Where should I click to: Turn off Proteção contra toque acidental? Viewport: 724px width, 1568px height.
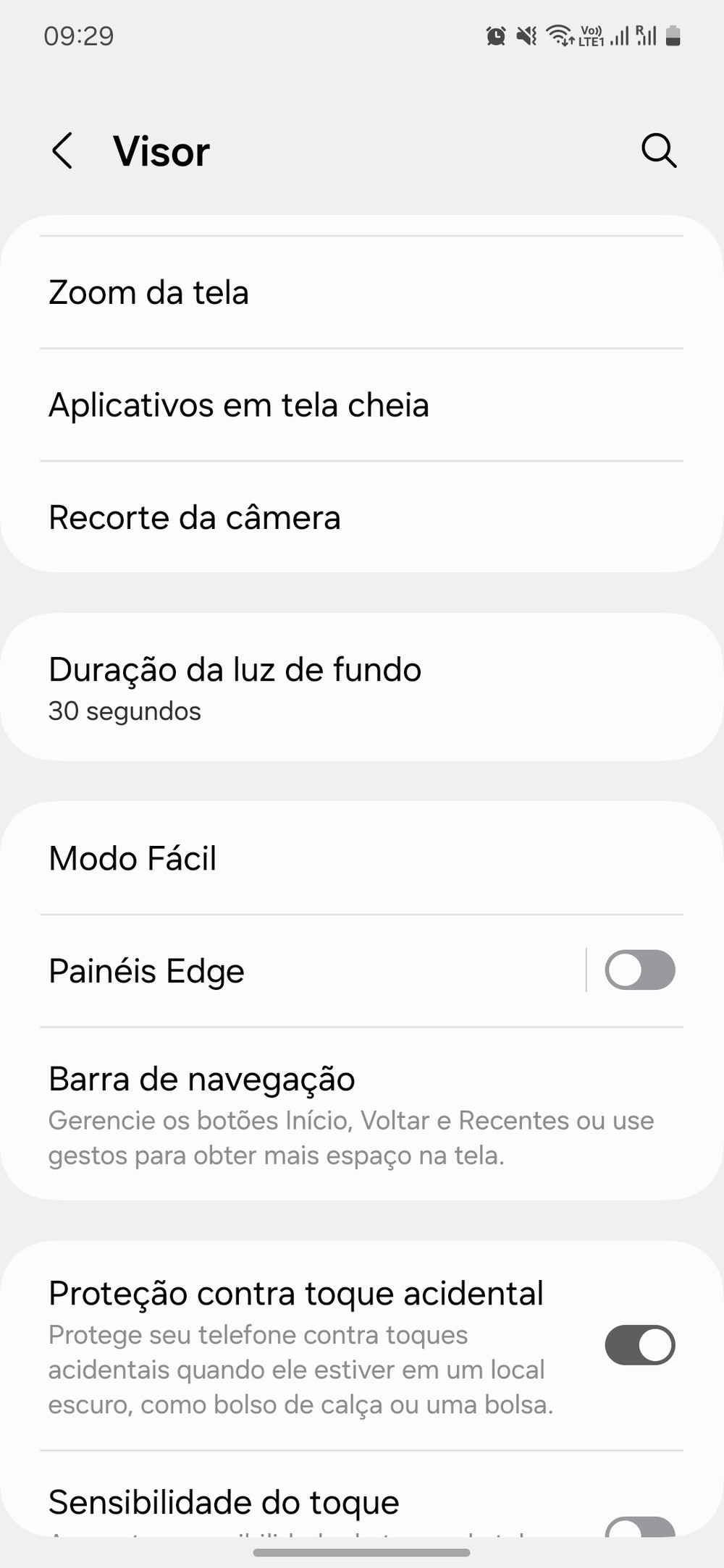[639, 1345]
